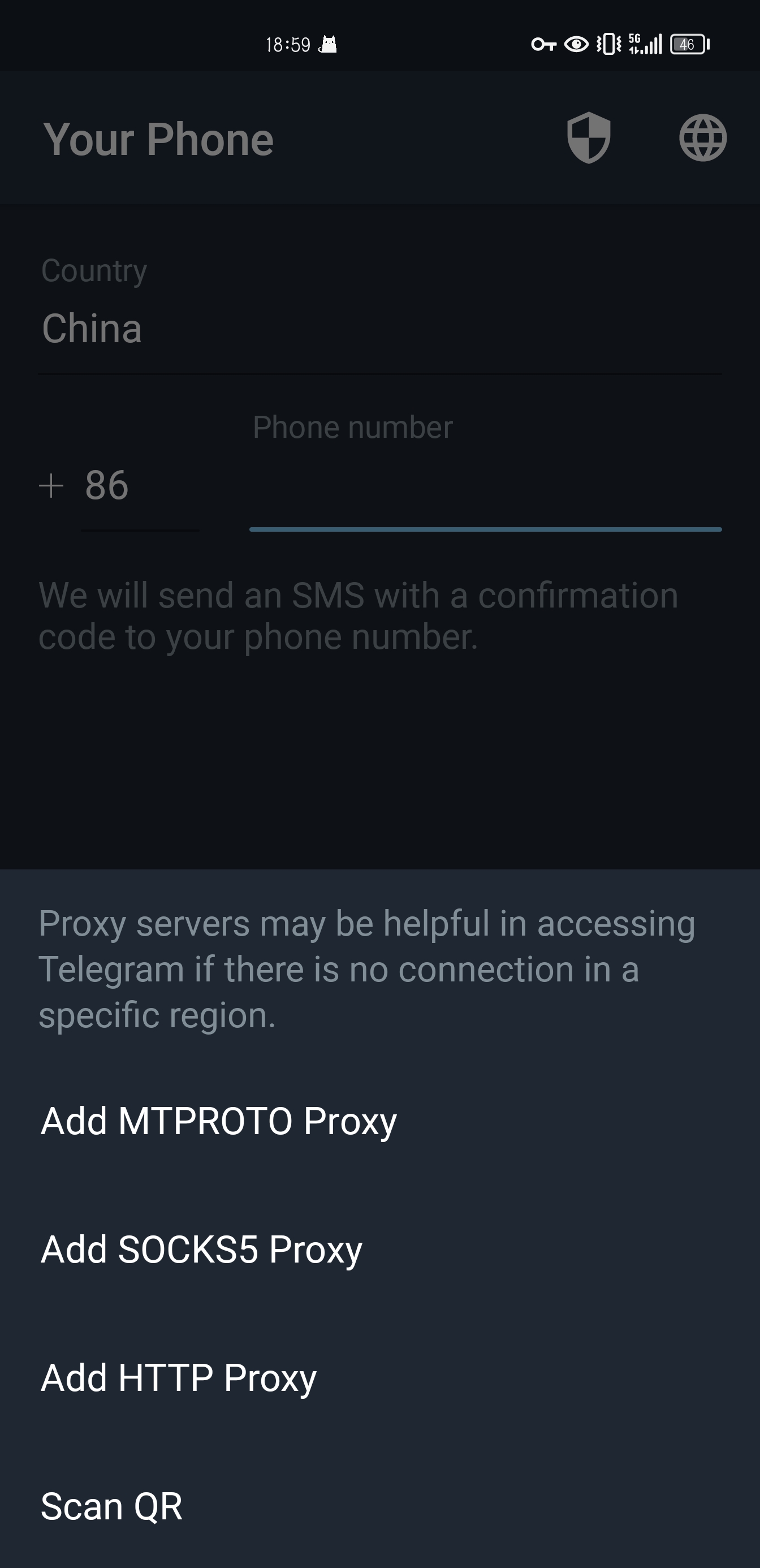This screenshot has height=1568, width=760.
Task: Focus the Phone number field
Action: [485, 487]
